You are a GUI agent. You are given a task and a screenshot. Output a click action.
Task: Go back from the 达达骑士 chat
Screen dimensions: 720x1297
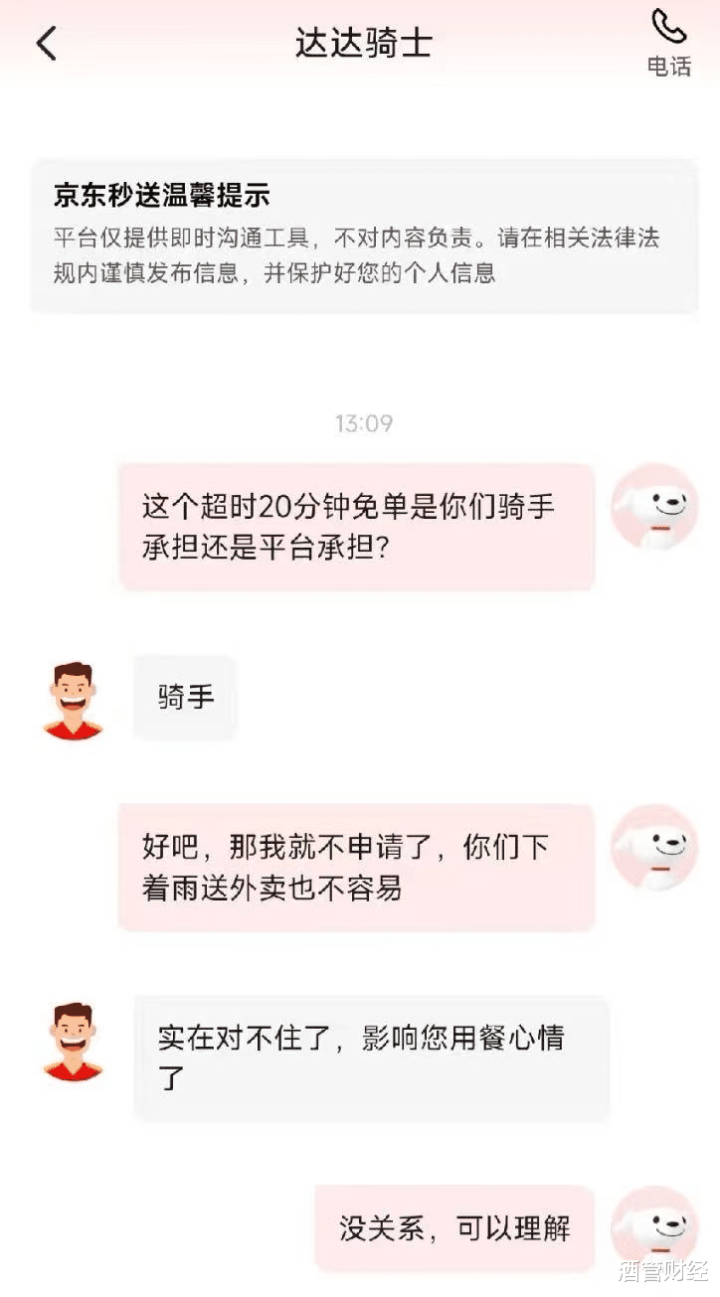click(46, 44)
